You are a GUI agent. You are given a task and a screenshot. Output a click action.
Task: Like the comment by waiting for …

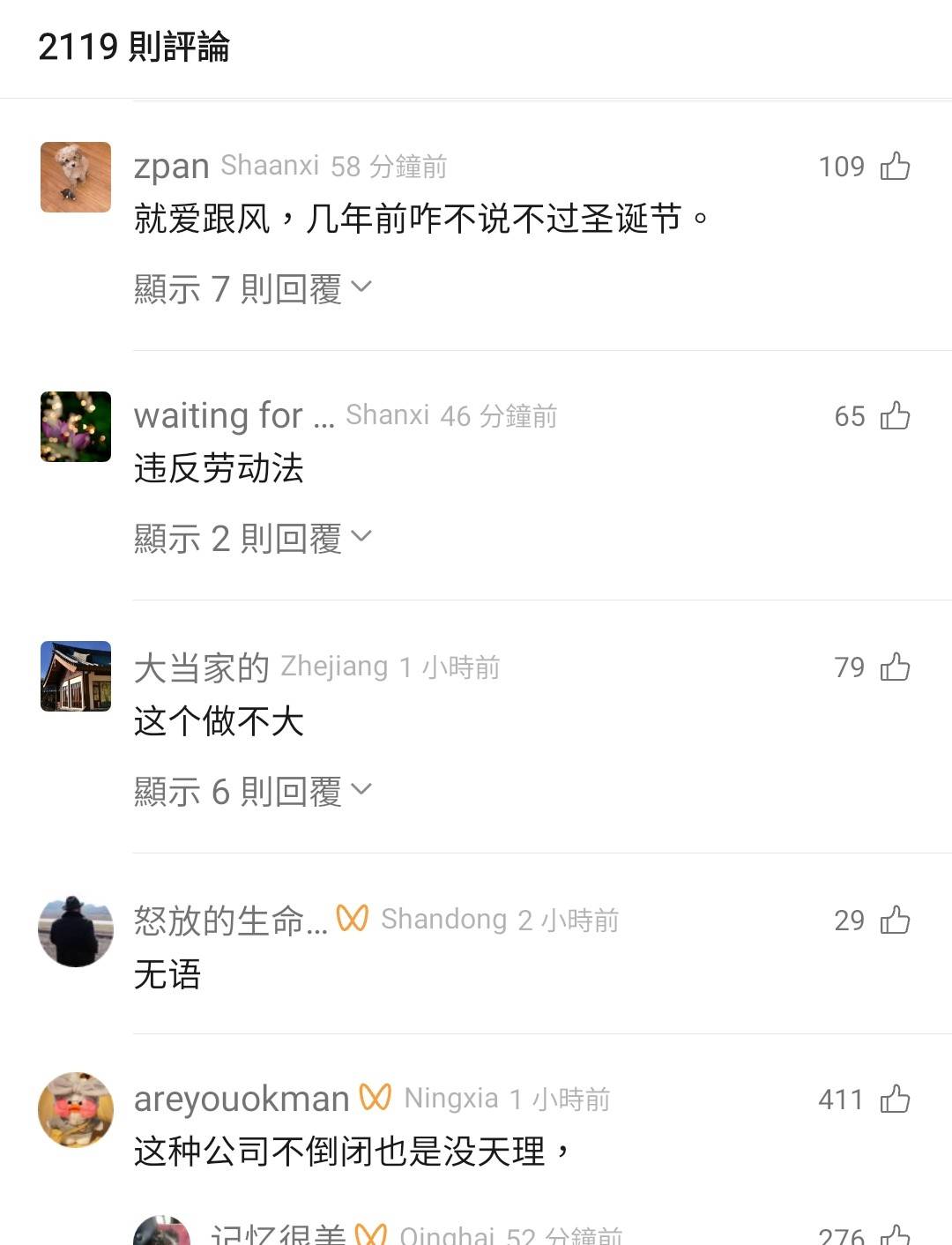pyautogui.click(x=895, y=415)
